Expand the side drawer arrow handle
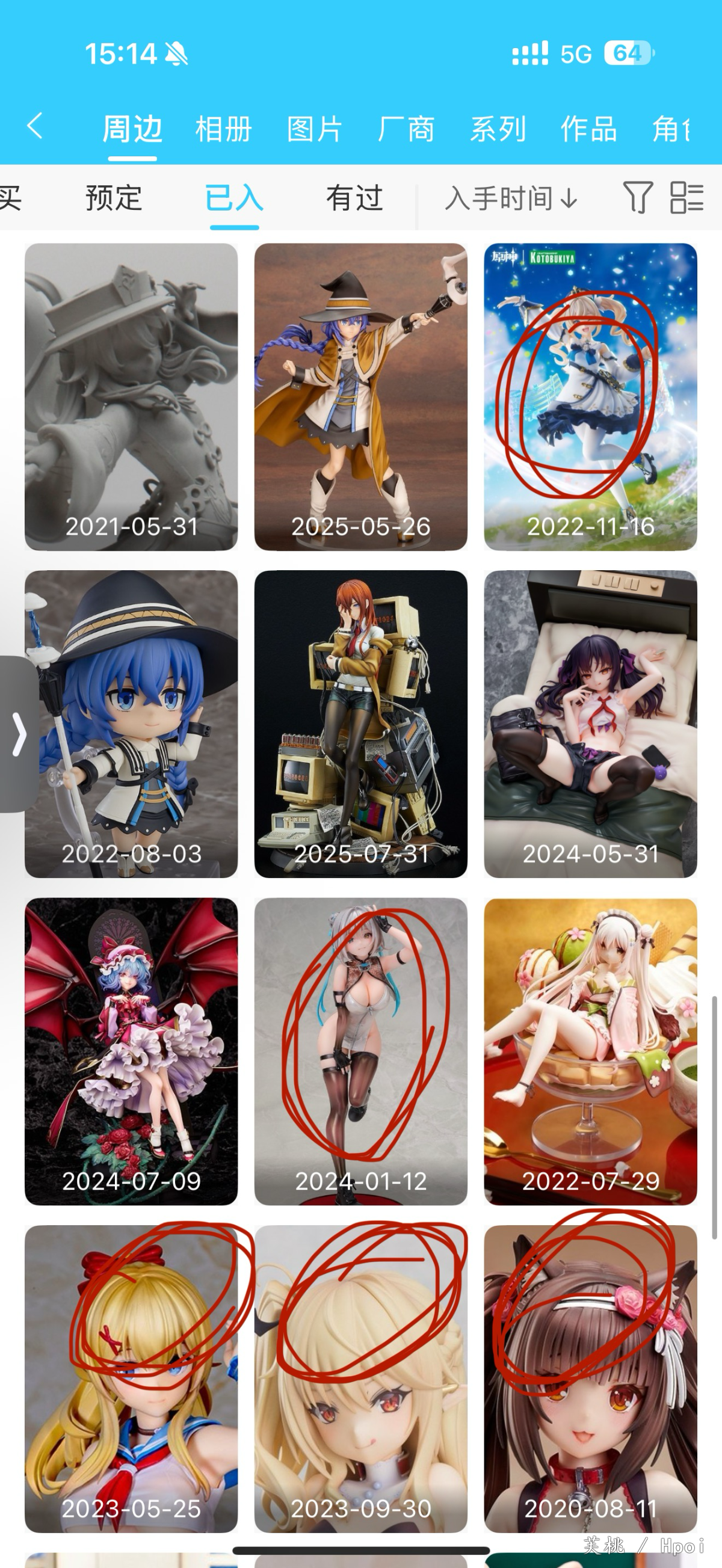Image resolution: width=722 pixels, height=1568 pixels. point(18,734)
